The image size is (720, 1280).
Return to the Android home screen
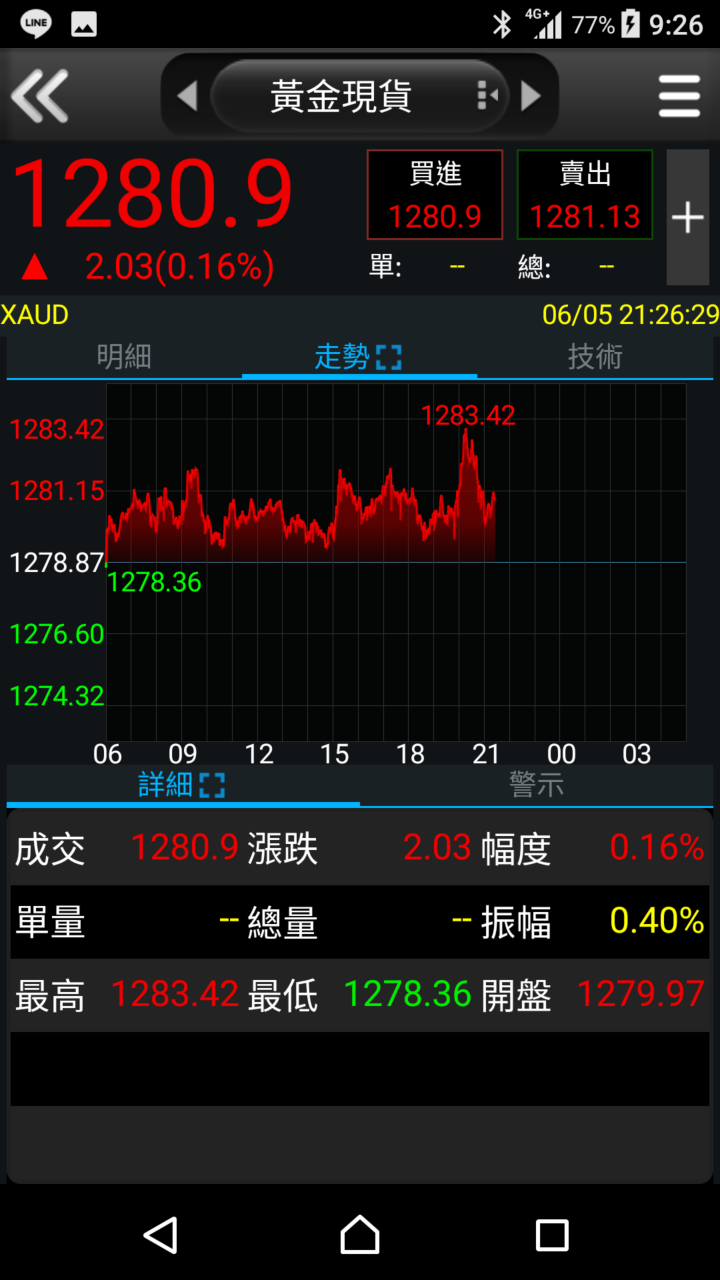(x=360, y=1235)
